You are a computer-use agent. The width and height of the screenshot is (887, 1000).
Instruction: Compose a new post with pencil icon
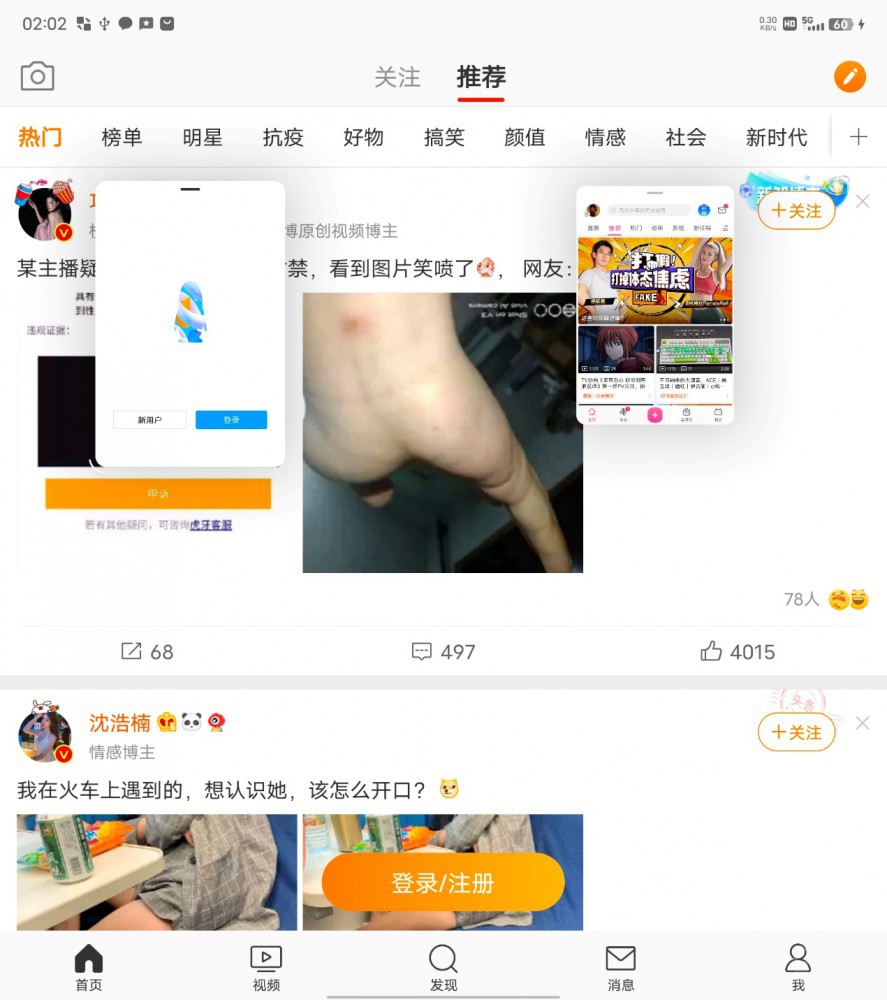[x=850, y=76]
